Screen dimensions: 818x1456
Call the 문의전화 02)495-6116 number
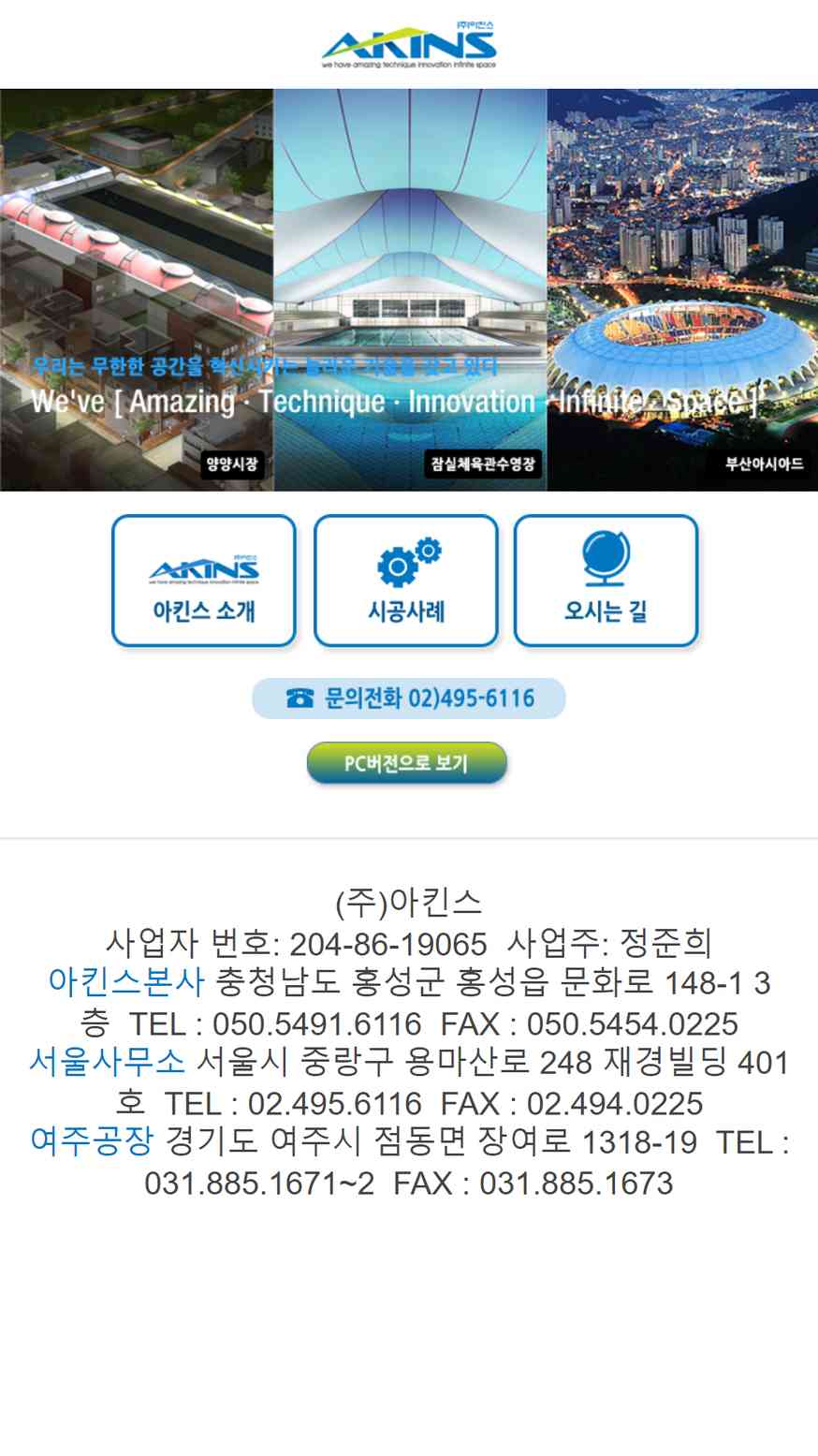click(409, 699)
